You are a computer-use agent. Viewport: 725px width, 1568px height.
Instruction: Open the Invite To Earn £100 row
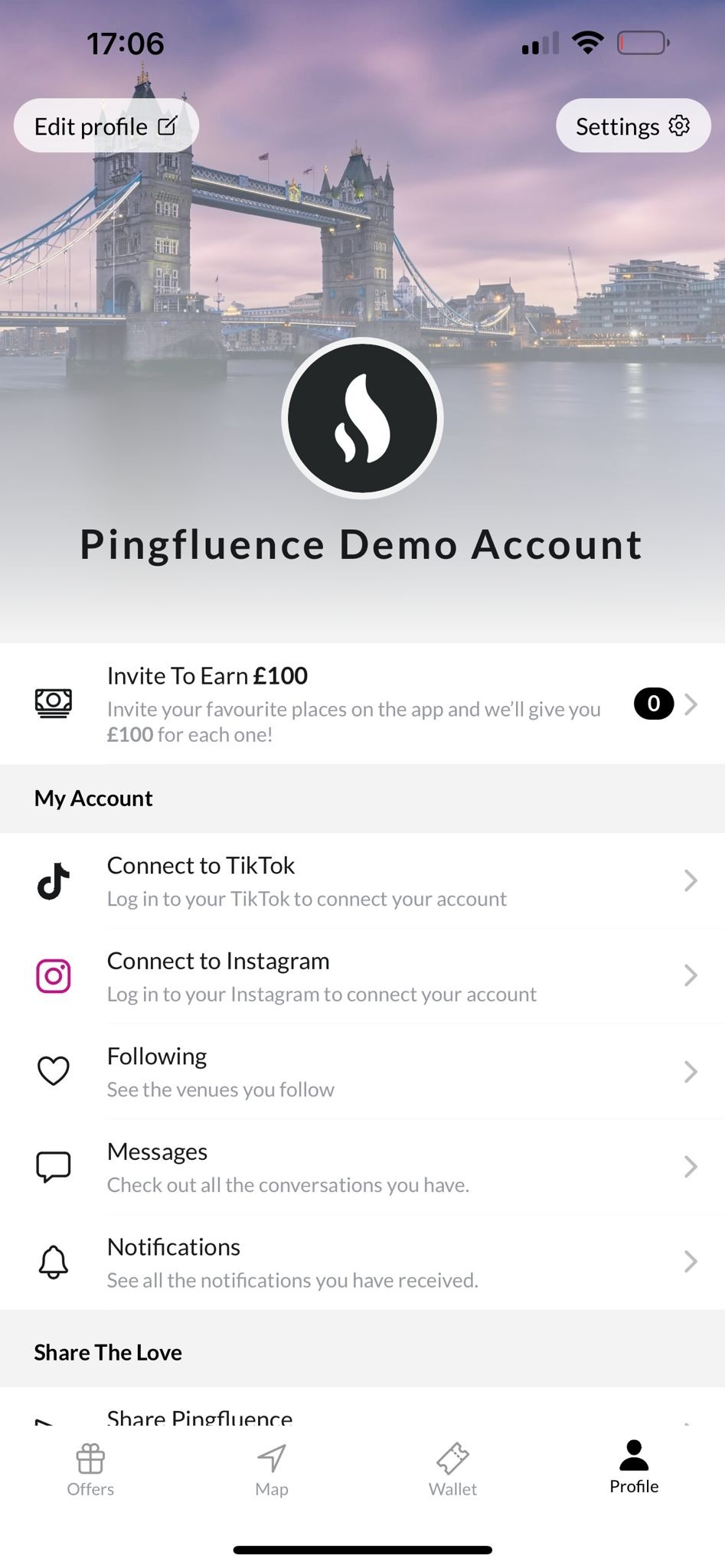362,704
